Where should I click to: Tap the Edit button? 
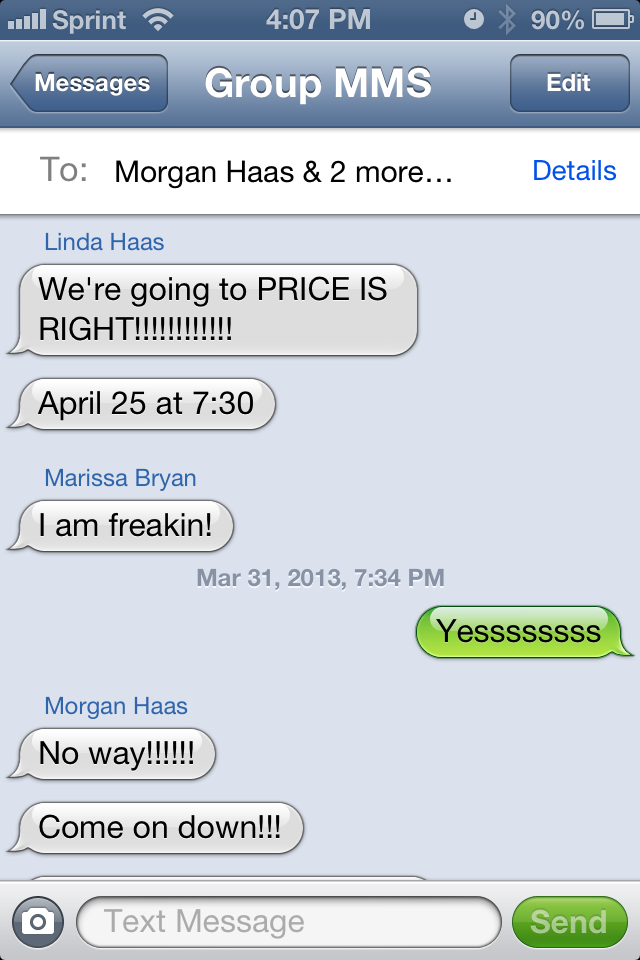click(568, 84)
